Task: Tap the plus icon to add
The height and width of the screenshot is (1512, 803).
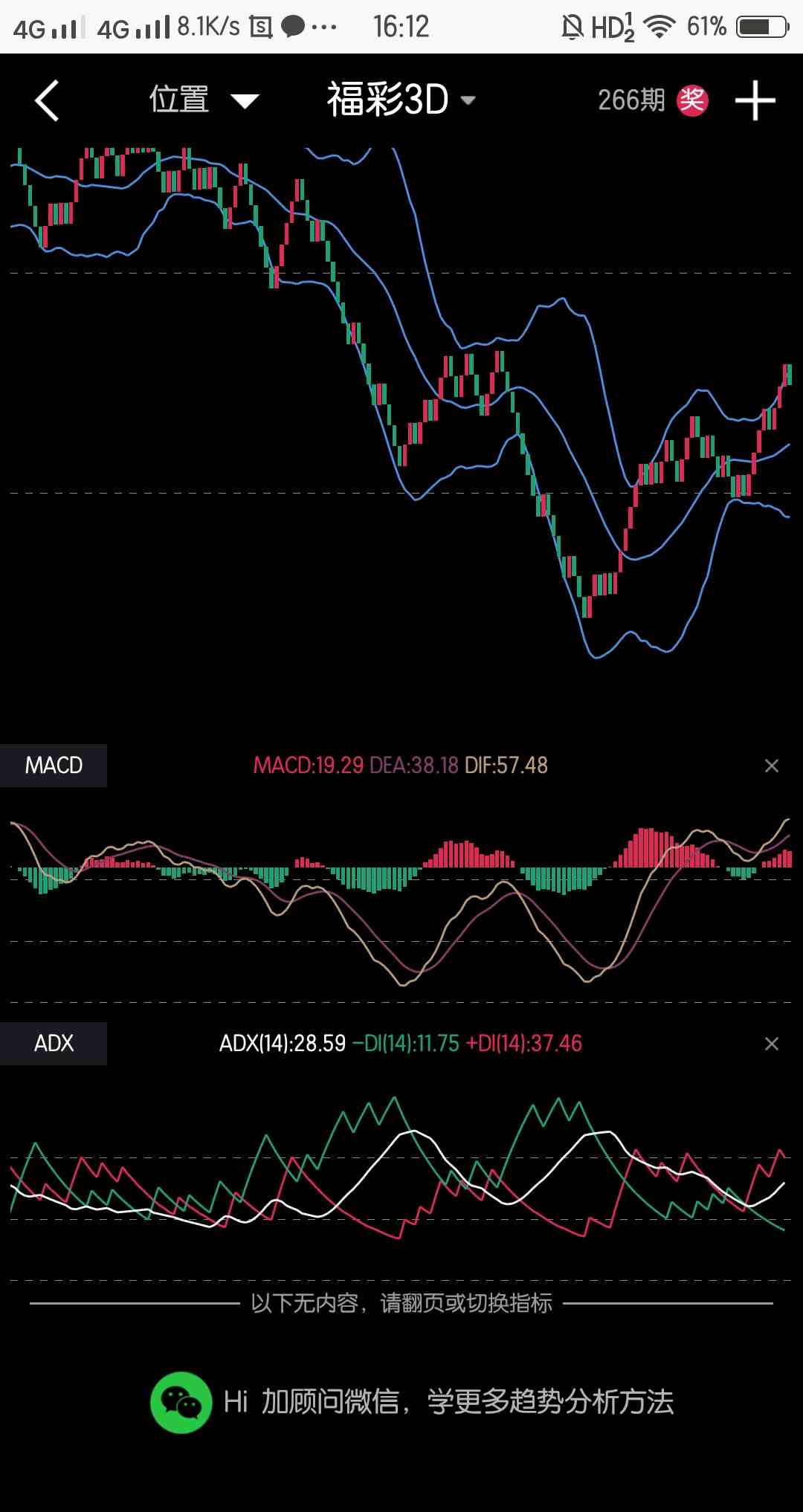Action: coord(755,100)
